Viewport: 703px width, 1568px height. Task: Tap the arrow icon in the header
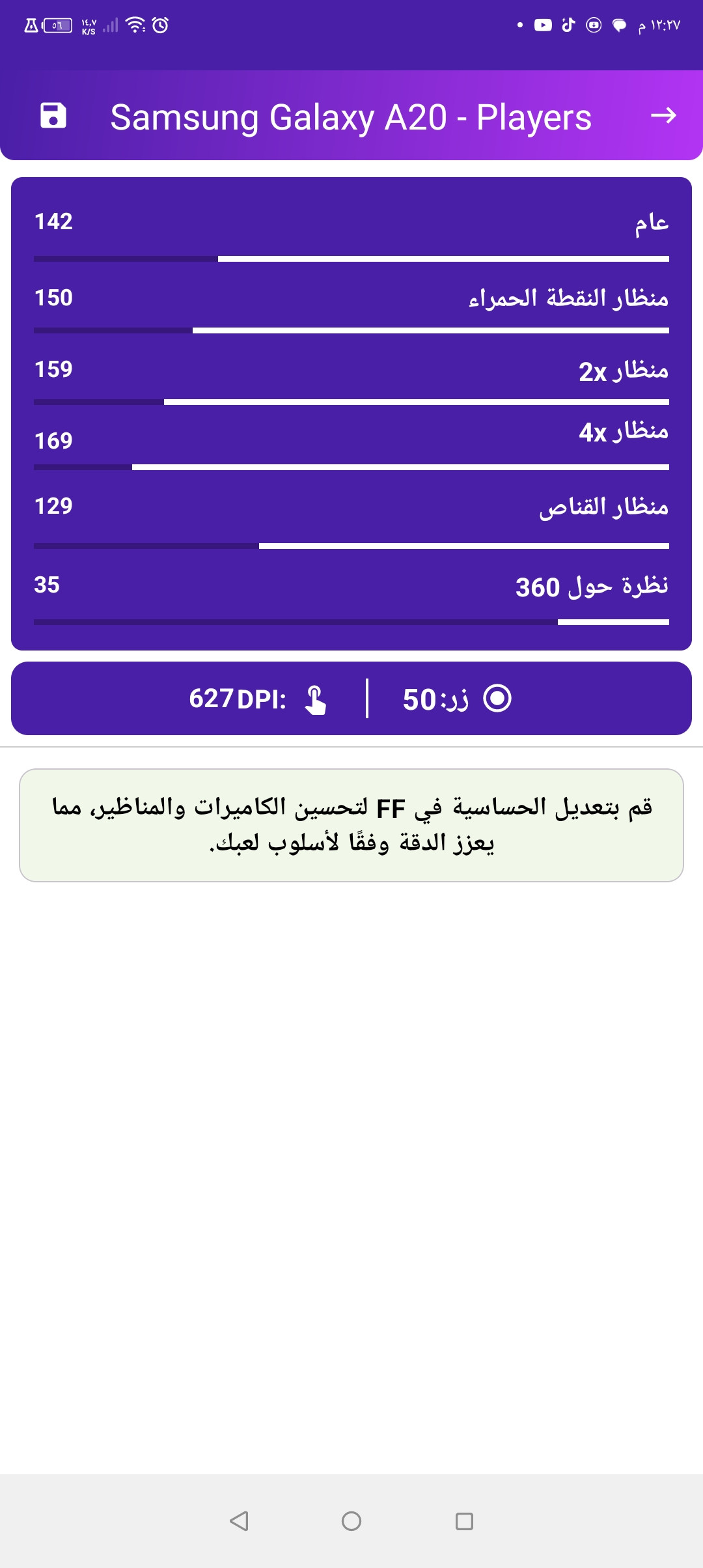663,116
